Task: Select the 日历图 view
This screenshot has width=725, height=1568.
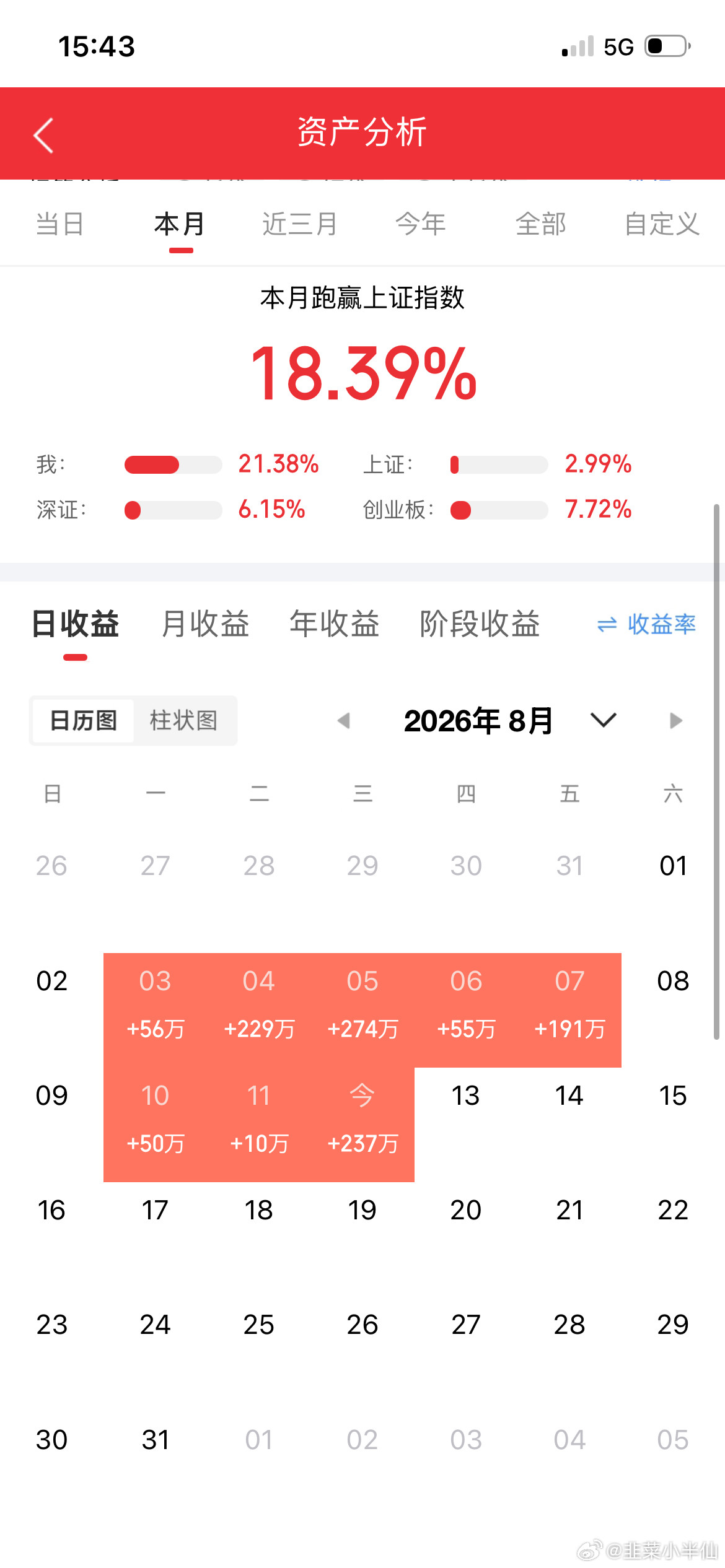Action: pyautogui.click(x=84, y=720)
